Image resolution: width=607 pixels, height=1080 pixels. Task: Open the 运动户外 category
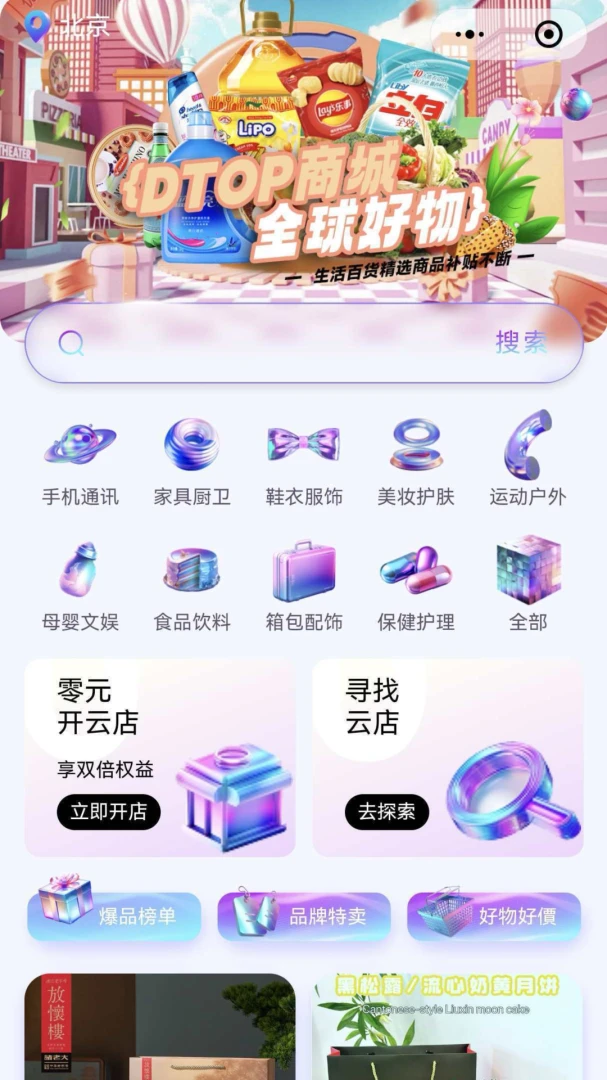coord(528,461)
